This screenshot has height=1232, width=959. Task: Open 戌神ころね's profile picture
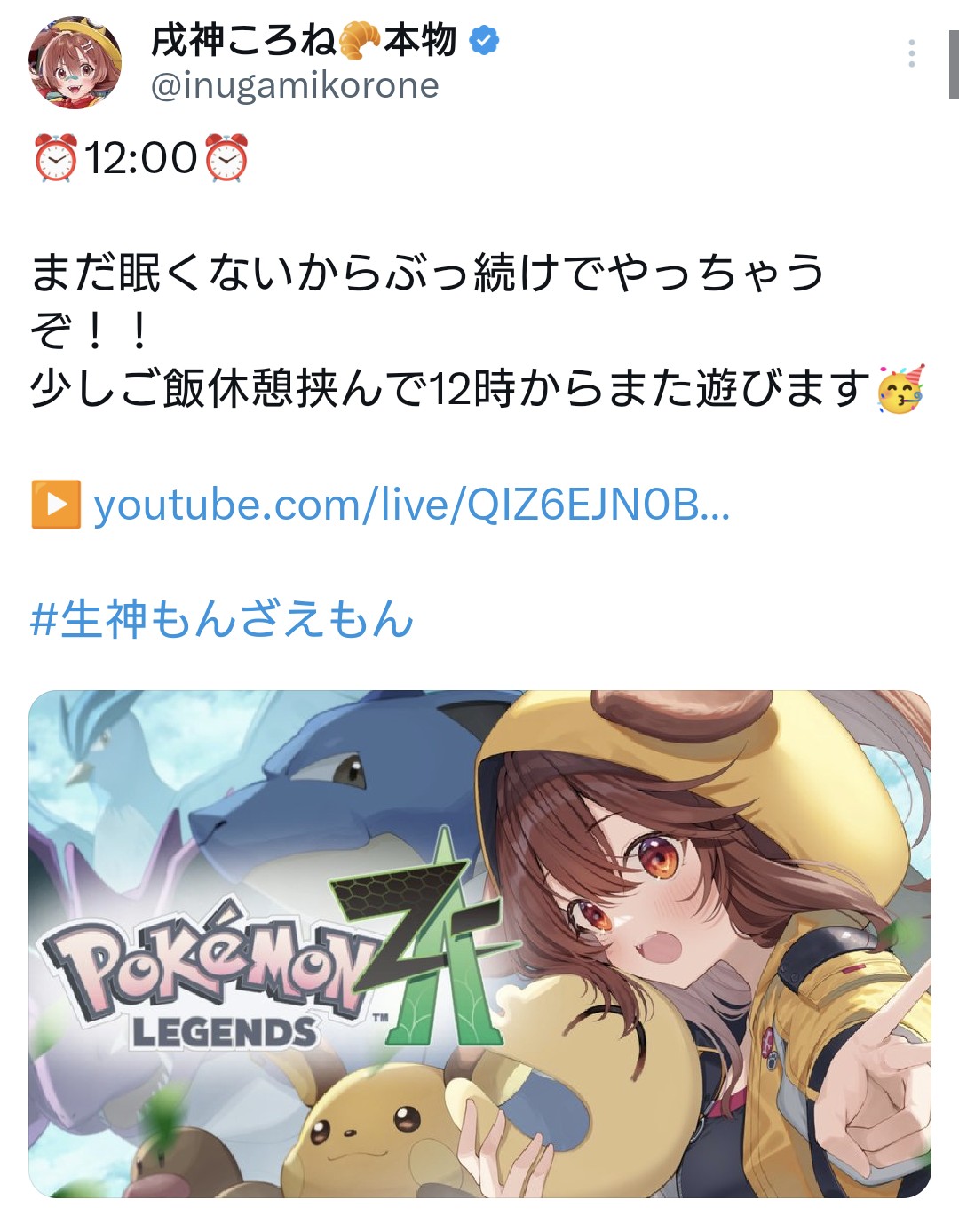[x=75, y=62]
